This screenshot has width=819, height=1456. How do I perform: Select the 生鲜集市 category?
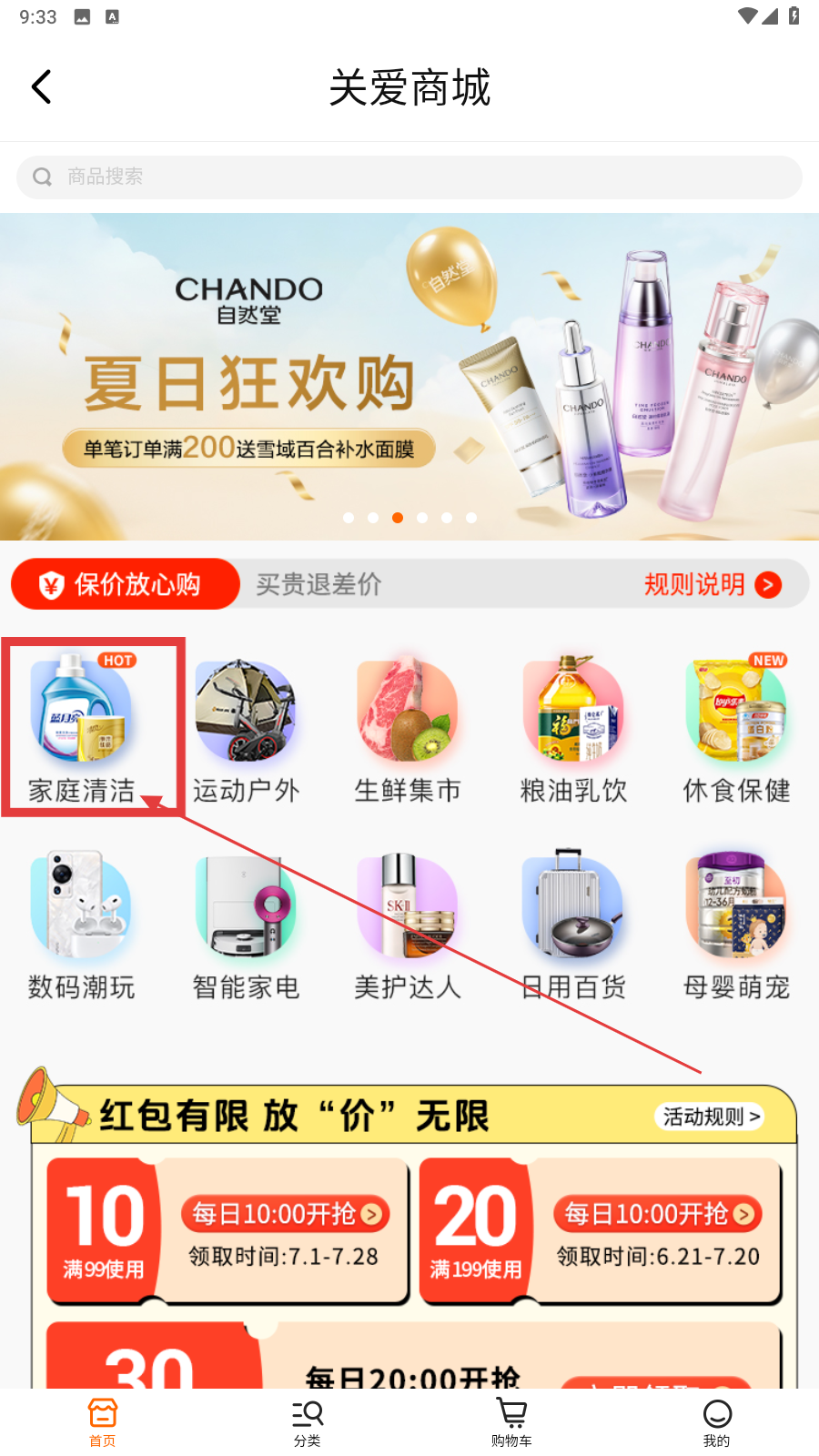tap(408, 728)
